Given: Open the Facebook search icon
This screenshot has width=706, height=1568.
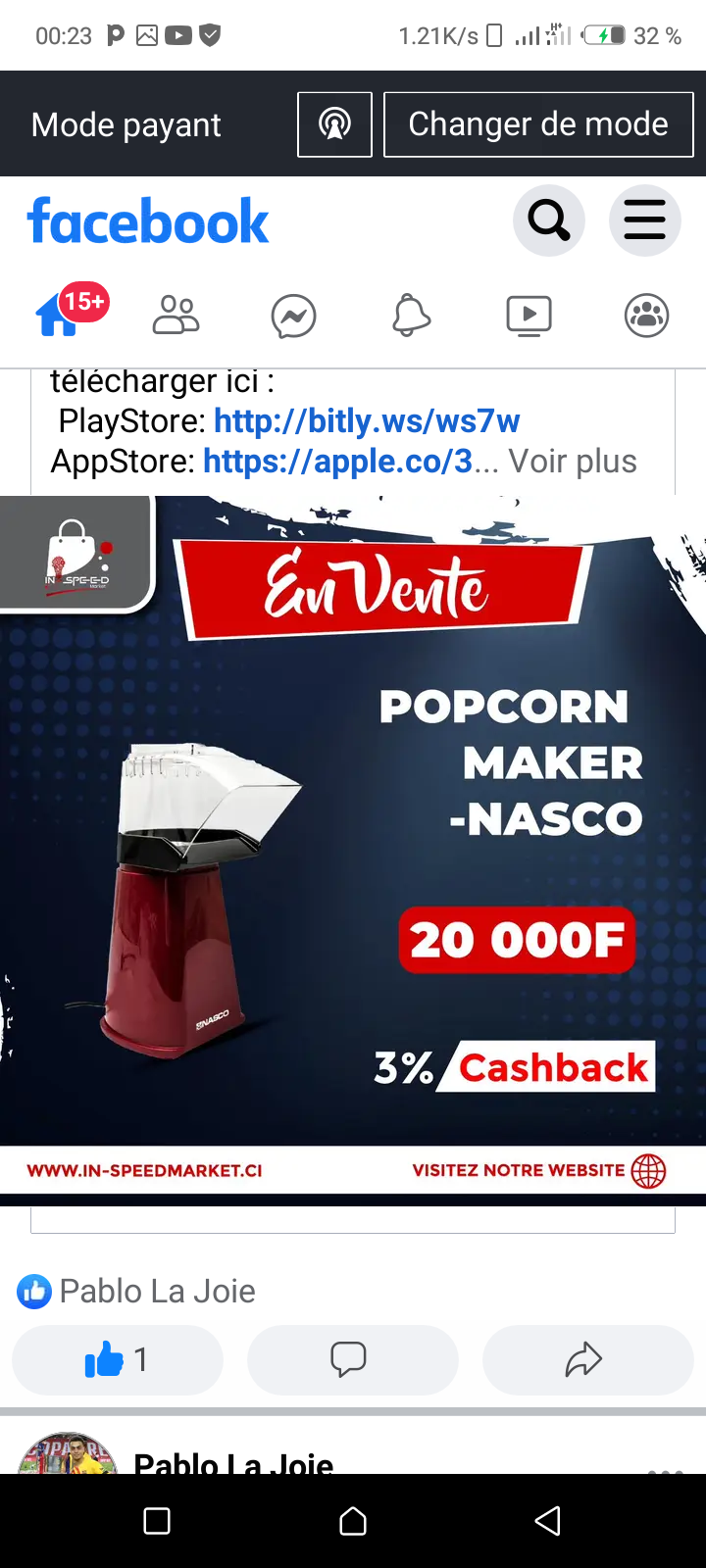Looking at the screenshot, I should (x=549, y=220).
